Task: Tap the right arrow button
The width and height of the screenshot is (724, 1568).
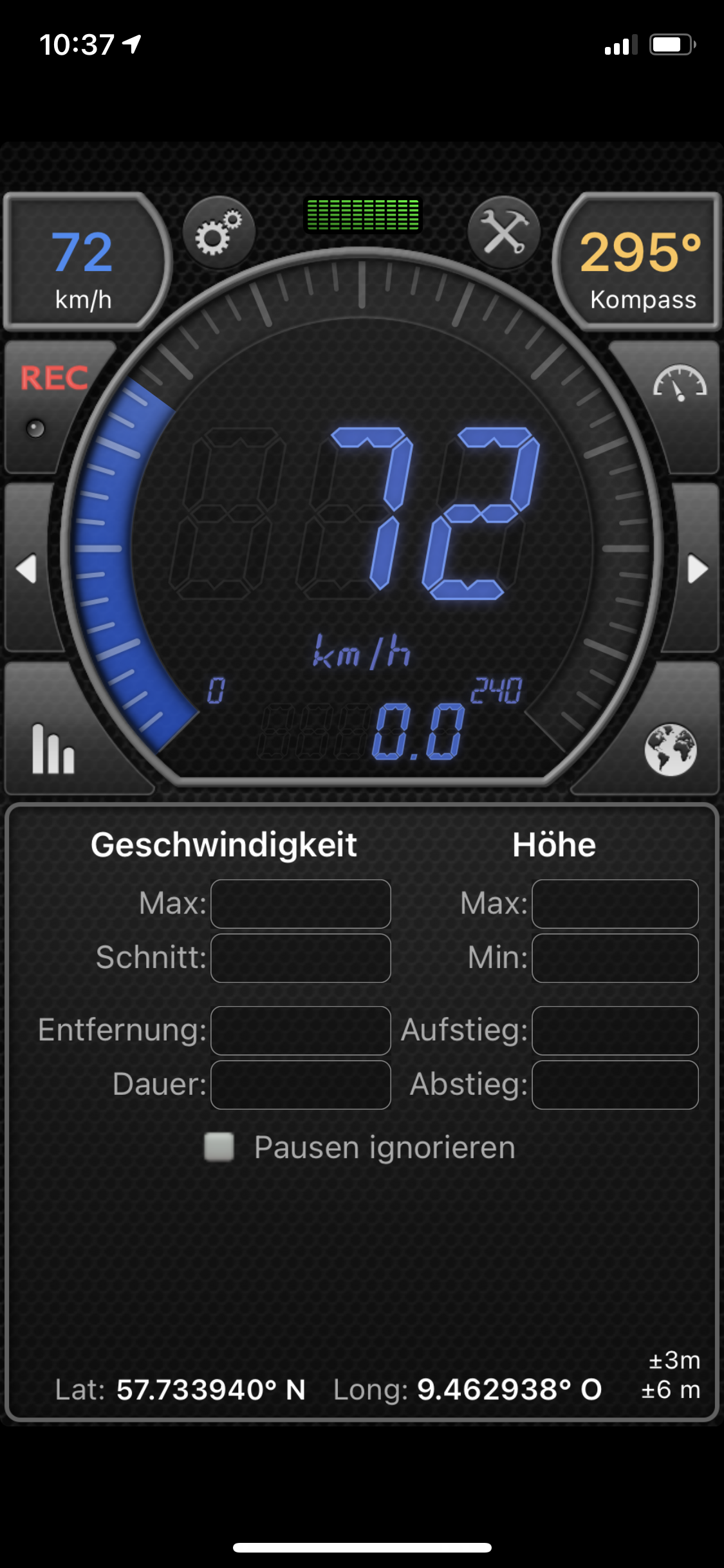Action: tap(697, 568)
